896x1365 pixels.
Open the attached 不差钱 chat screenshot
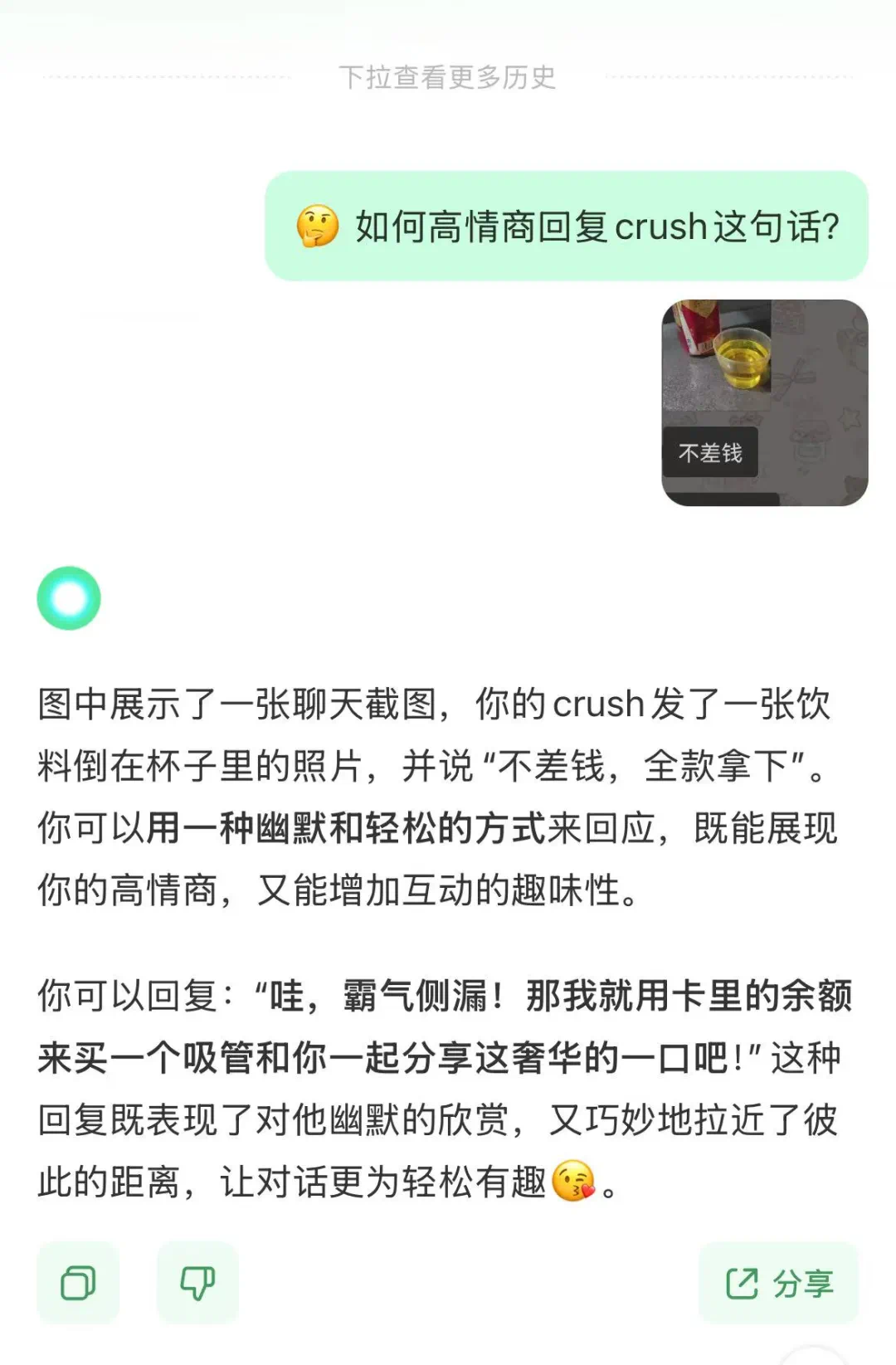(764, 402)
